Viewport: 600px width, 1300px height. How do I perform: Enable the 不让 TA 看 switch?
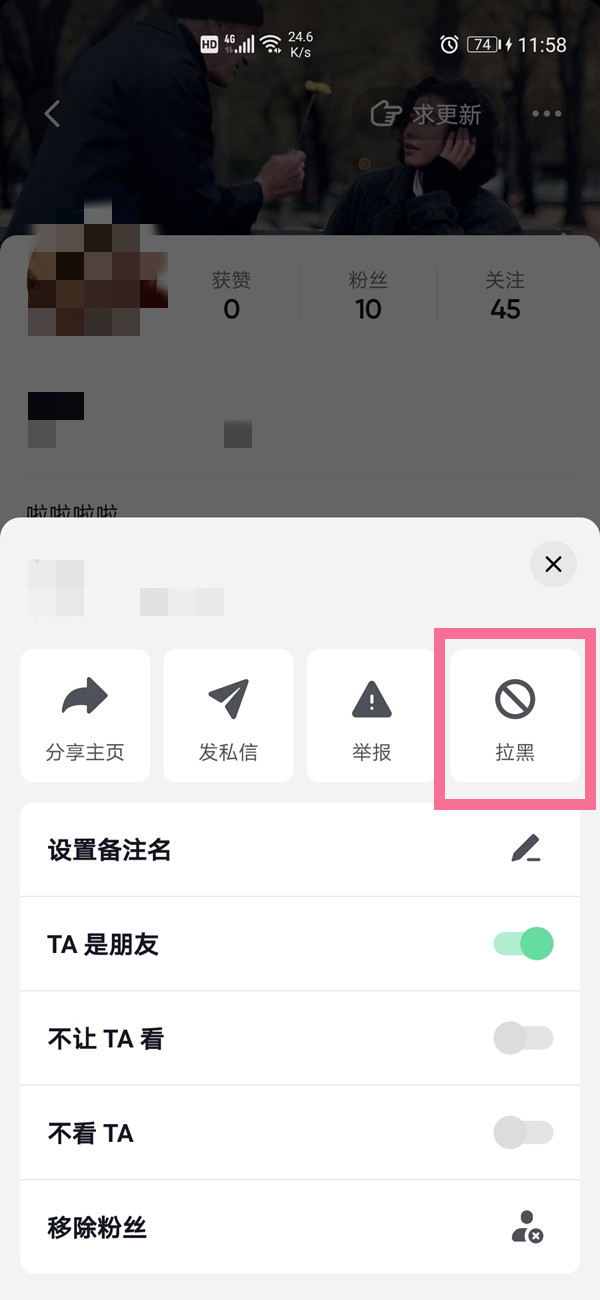[x=523, y=1038]
